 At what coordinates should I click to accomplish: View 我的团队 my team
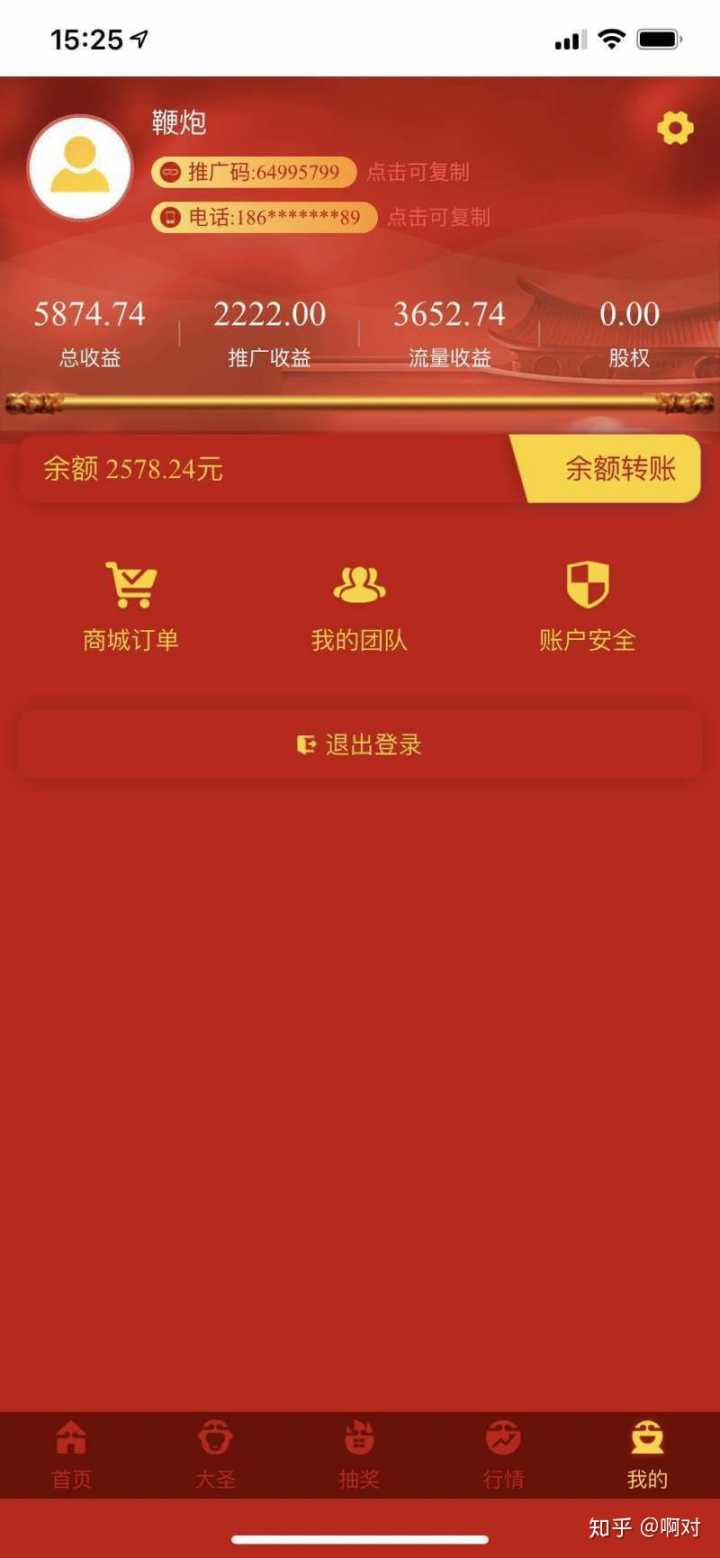click(x=359, y=606)
